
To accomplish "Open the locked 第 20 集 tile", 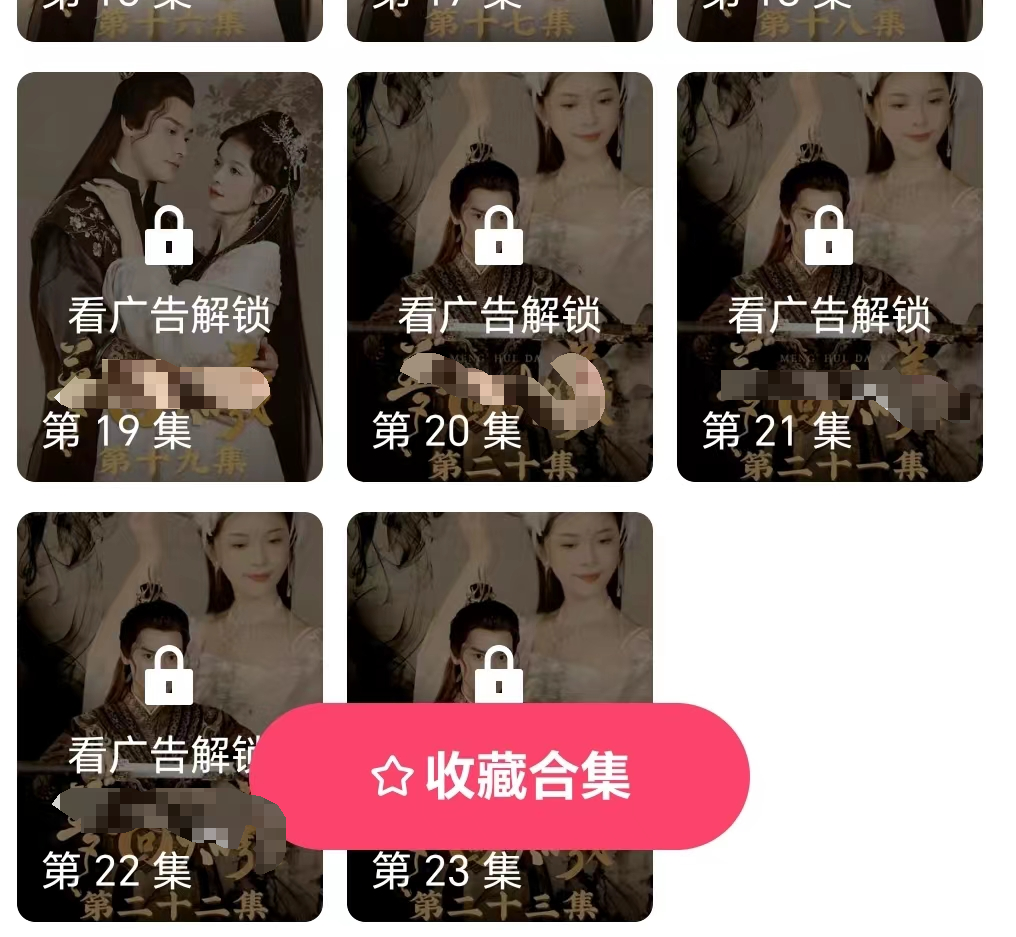I will (499, 277).
